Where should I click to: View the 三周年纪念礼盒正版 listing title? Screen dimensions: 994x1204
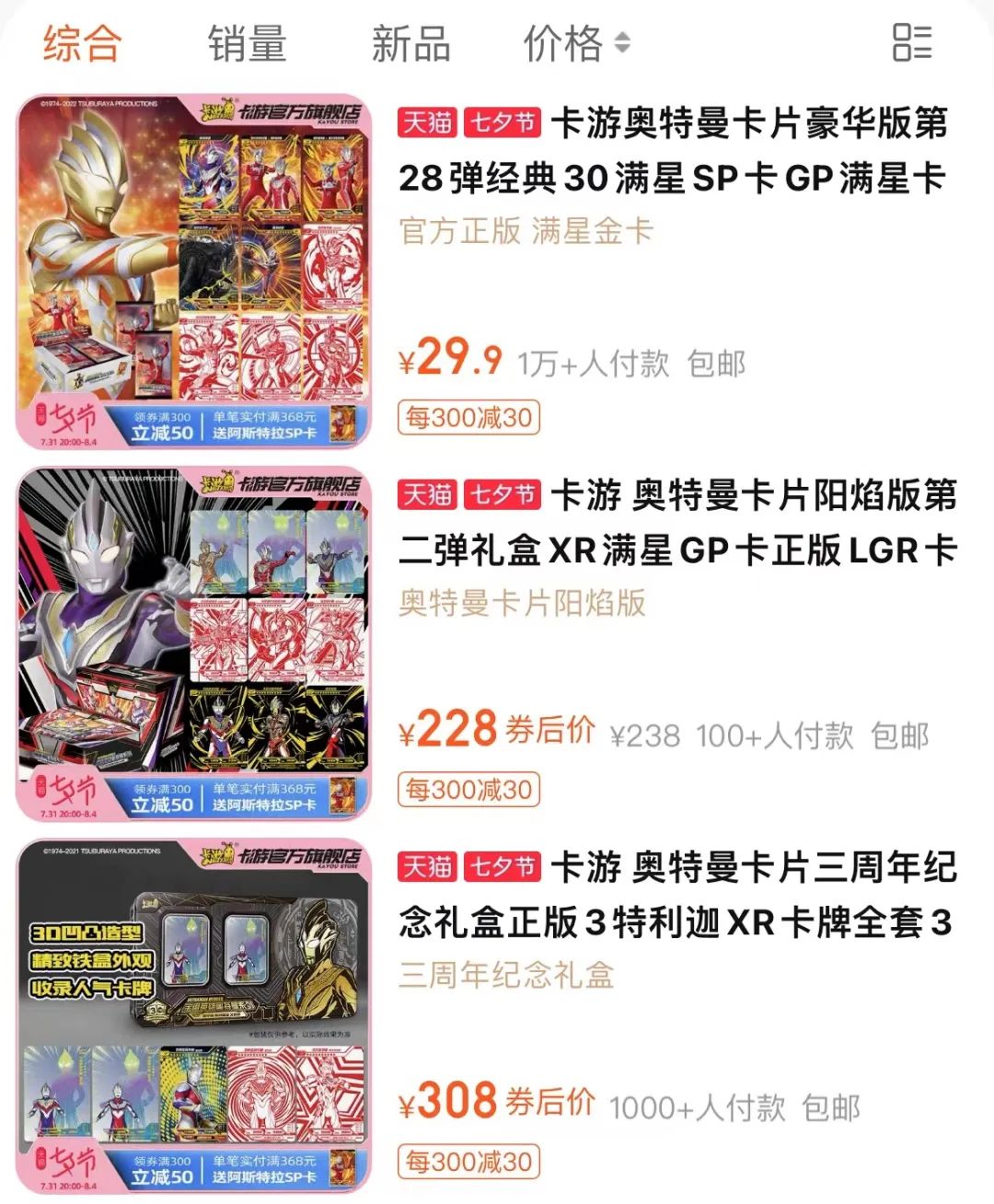pyautogui.click(x=677, y=894)
